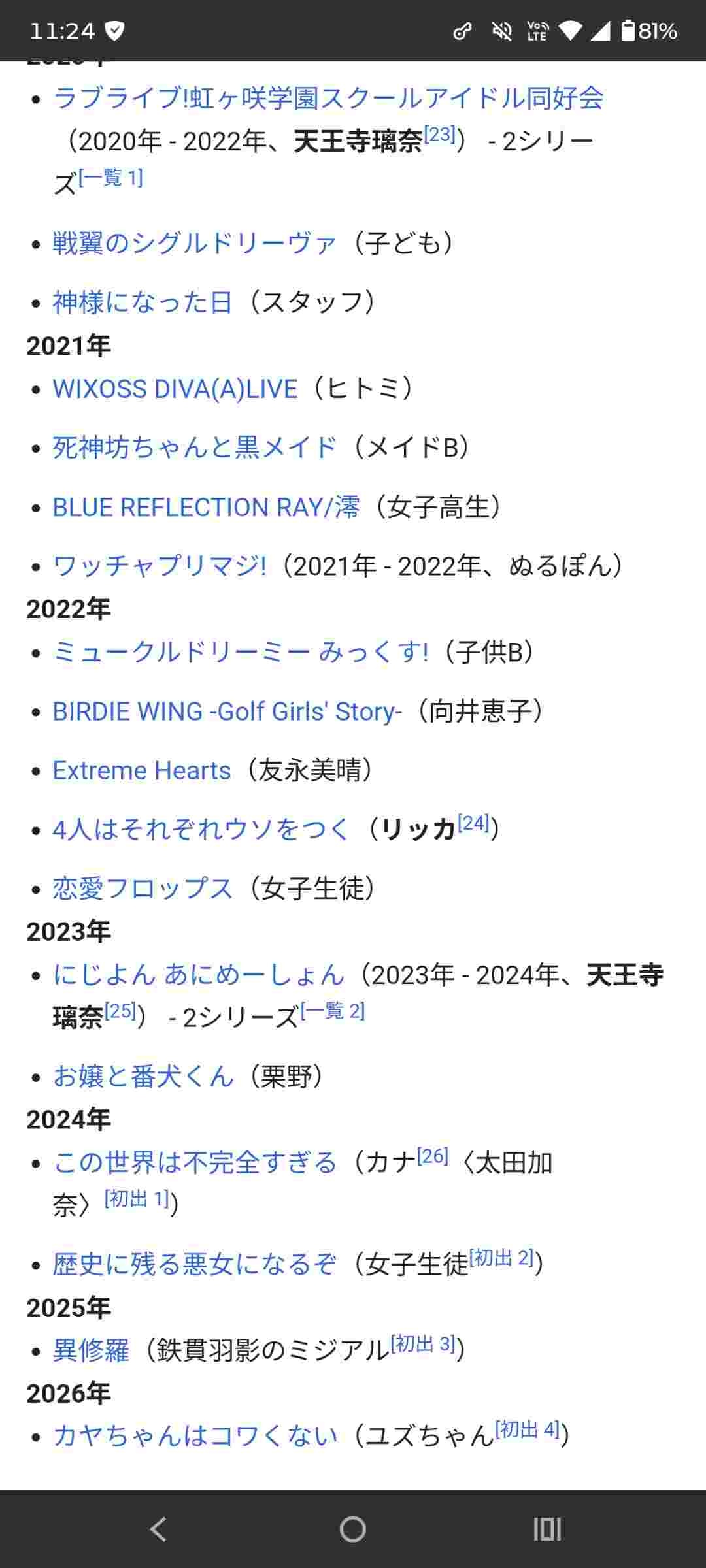Open the 死神坊ちゃんと黒メイド link
The height and width of the screenshot is (1568, 706).
pos(194,448)
